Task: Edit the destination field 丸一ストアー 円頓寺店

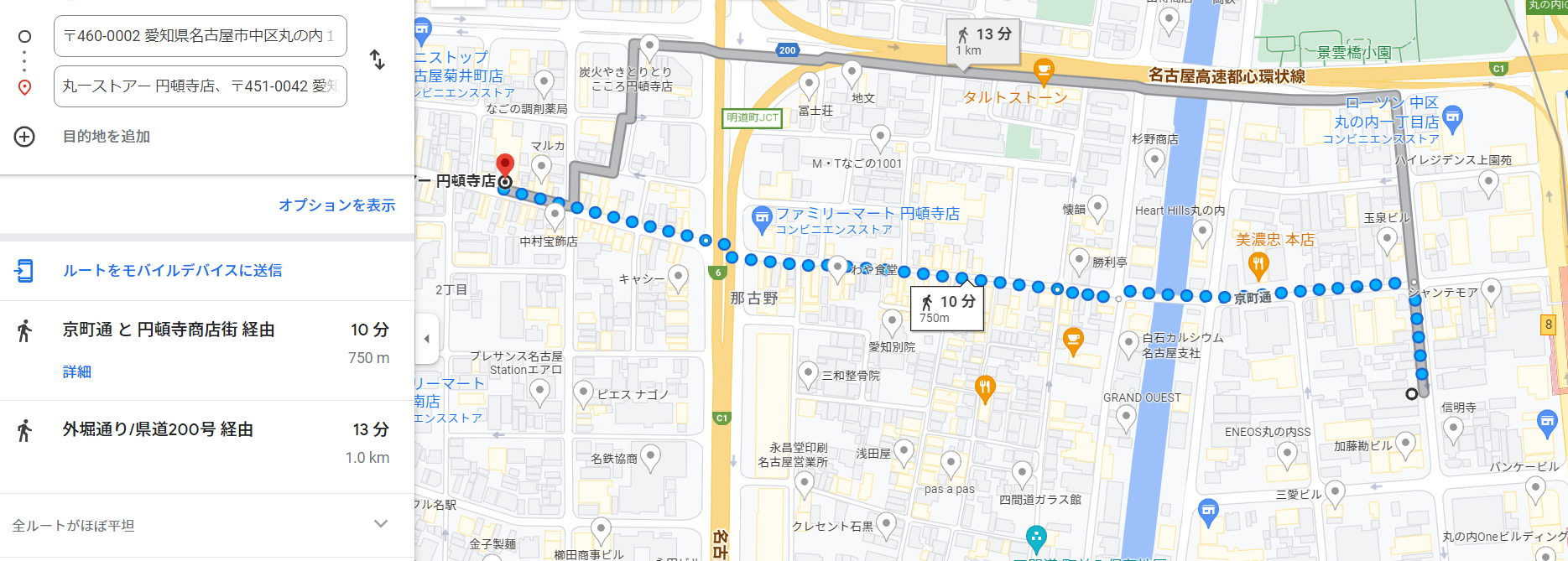Action: (x=200, y=86)
